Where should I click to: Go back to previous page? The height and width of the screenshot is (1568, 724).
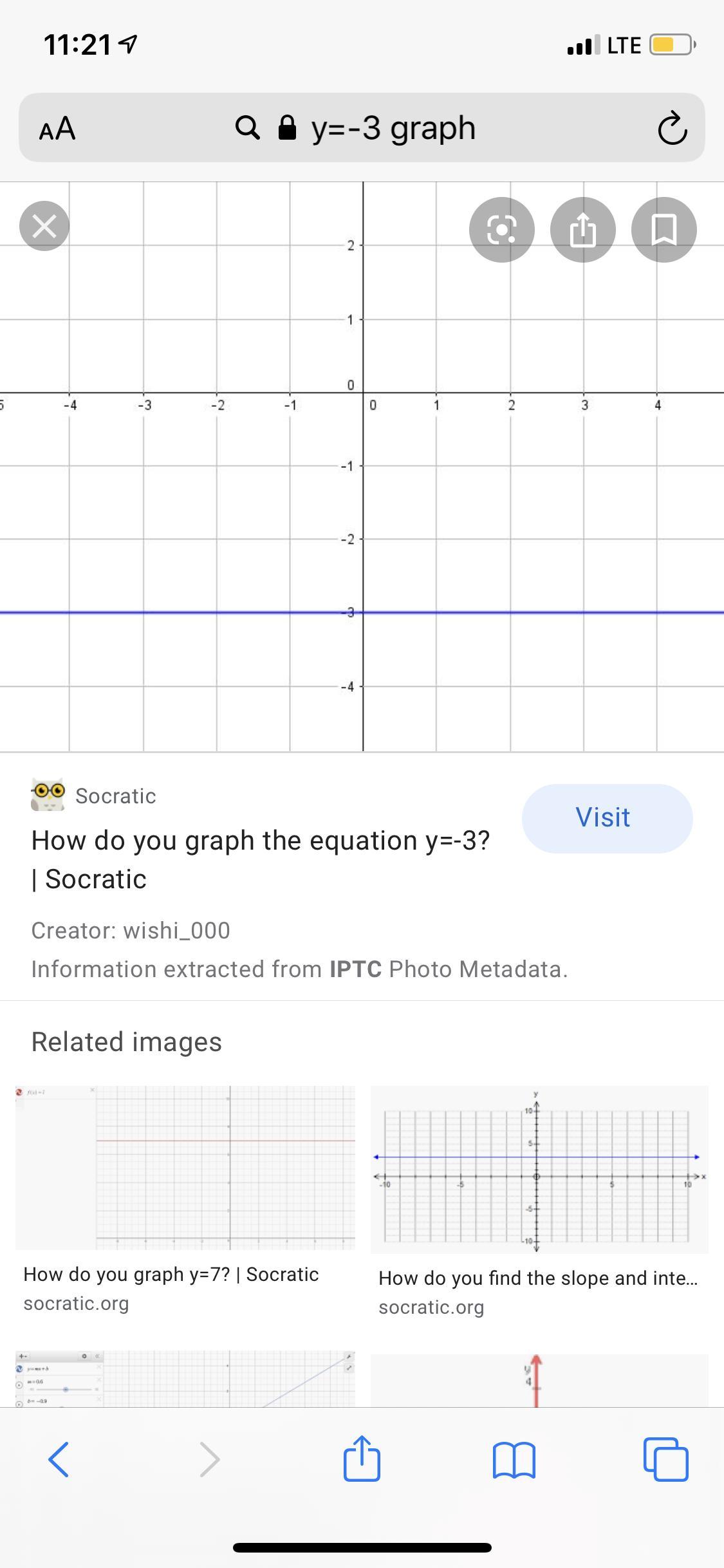pyautogui.click(x=59, y=1459)
